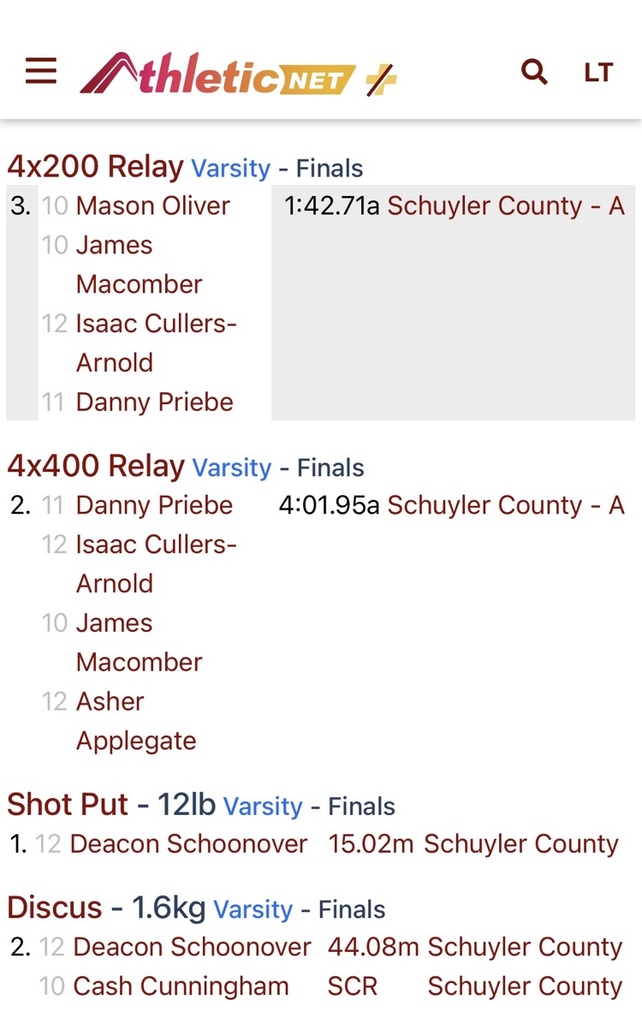The width and height of the screenshot is (642, 1024).
Task: Select the Varsity link beside Discus
Action: [x=253, y=909]
